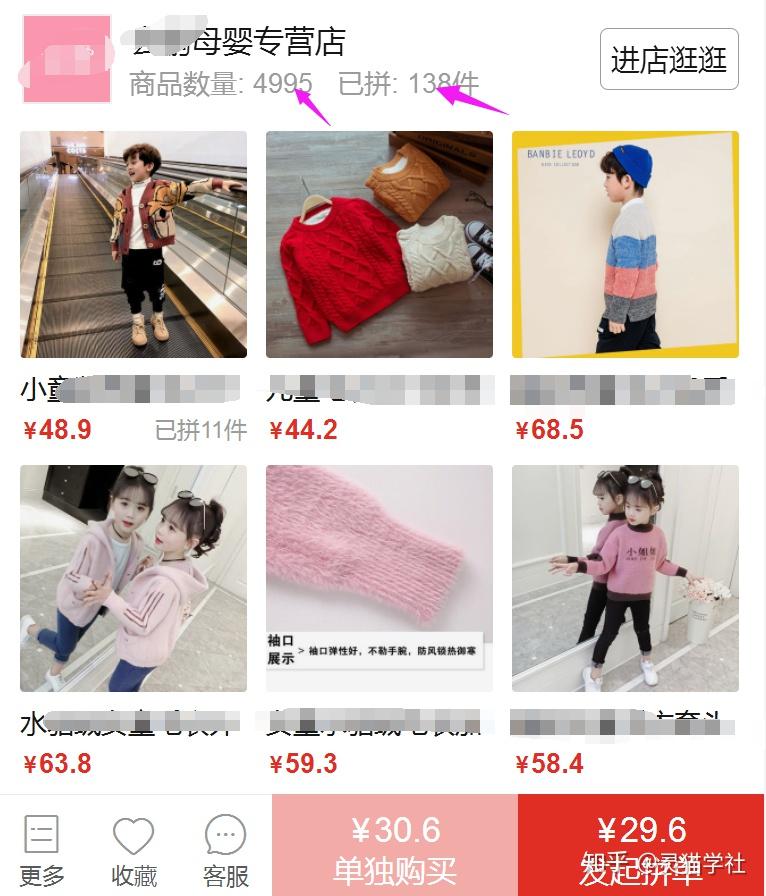This screenshot has height=896, width=766.
Task: Open the ¥68.5 striped sweater product
Action: click(625, 245)
